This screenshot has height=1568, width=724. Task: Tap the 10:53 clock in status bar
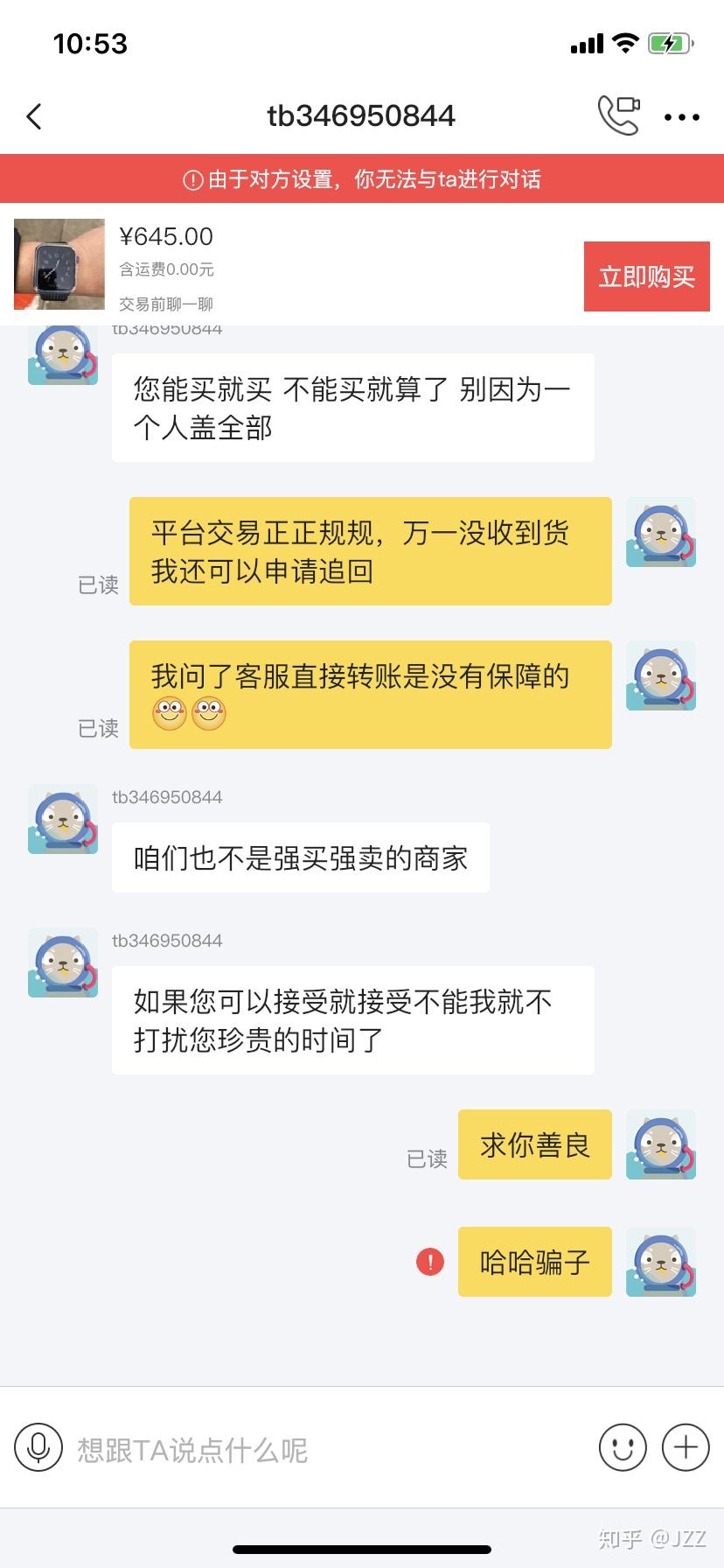90,43
